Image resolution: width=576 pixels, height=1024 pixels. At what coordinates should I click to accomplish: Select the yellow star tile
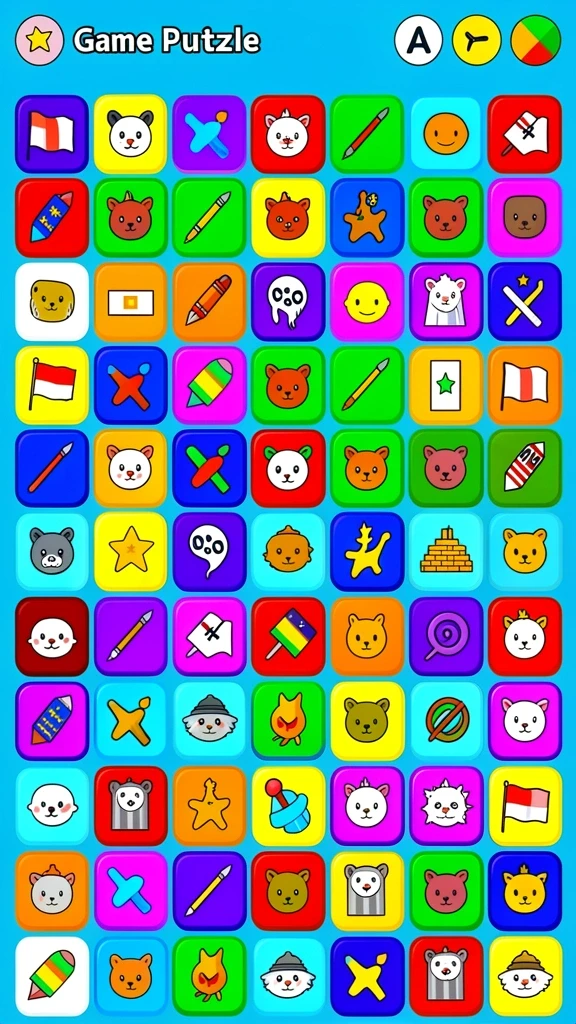131,552
